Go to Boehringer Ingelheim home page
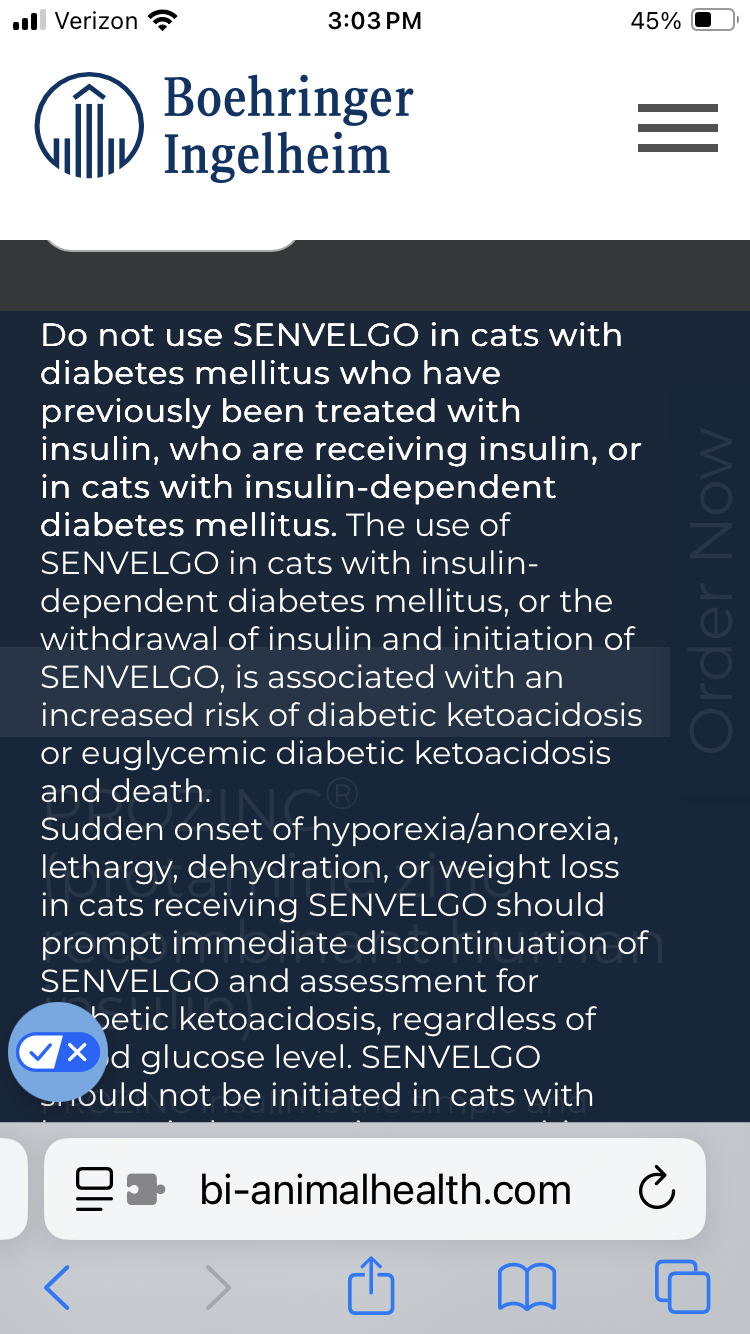Screen dimensions: 750x1334 click(225, 127)
